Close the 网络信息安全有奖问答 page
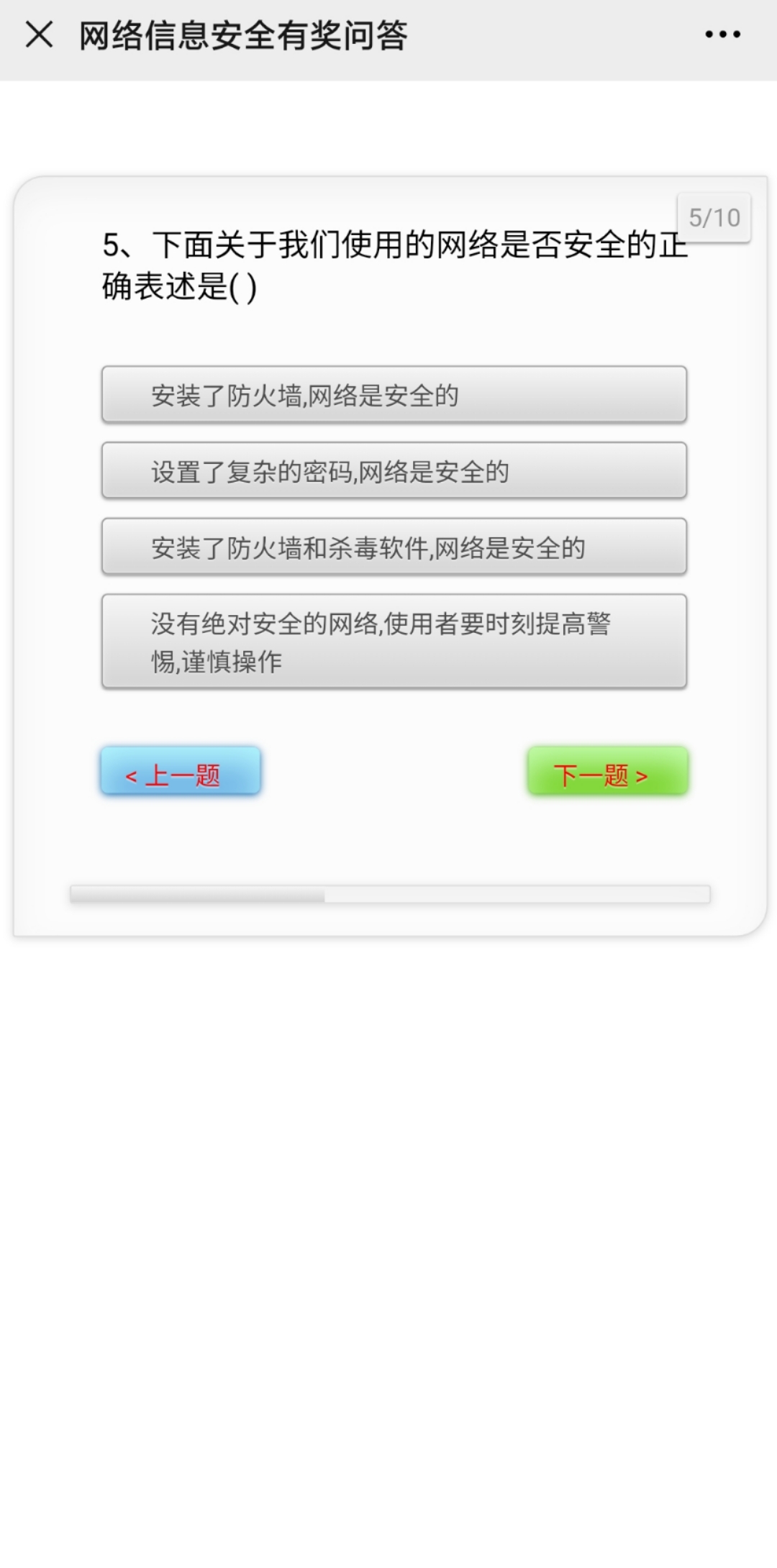The width and height of the screenshot is (777, 1568). point(39,35)
